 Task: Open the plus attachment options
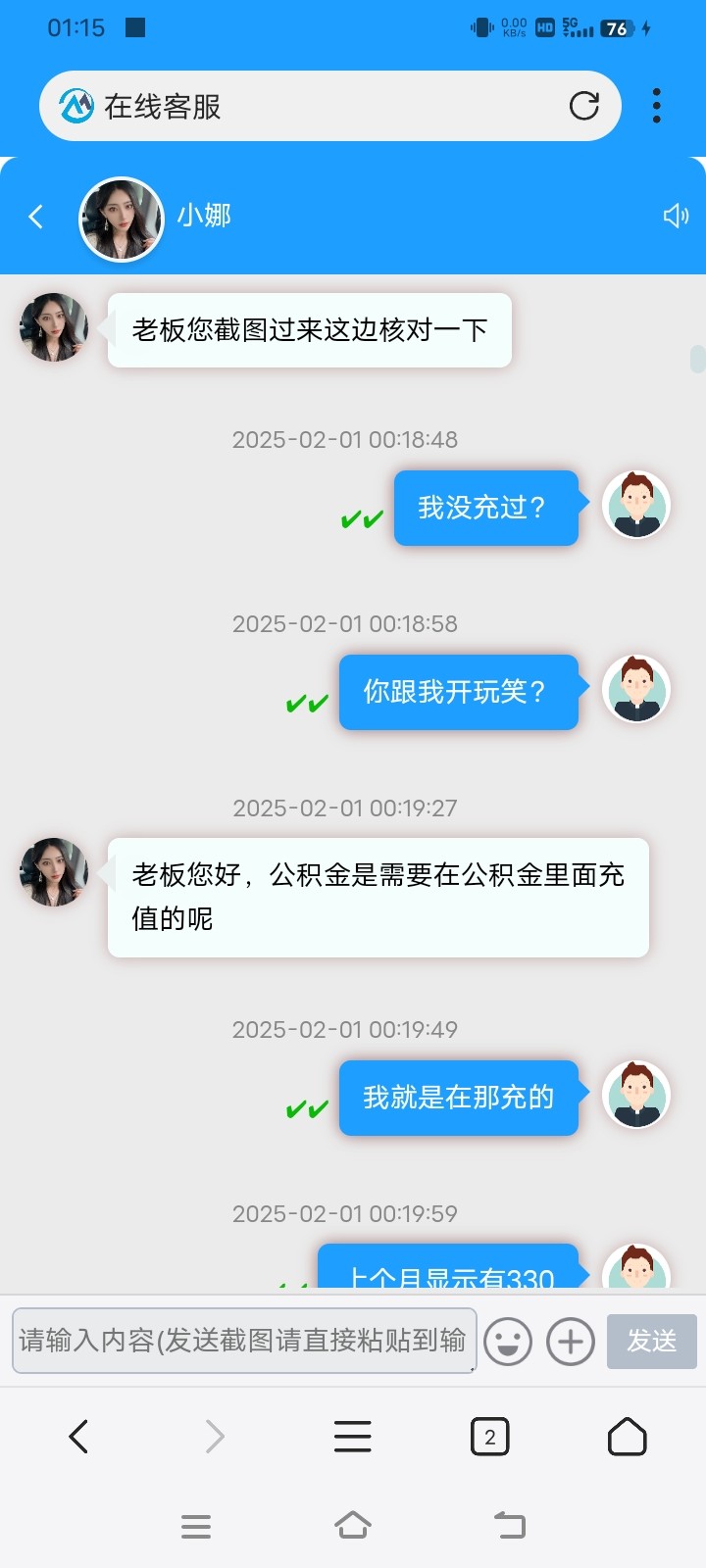tap(571, 1342)
